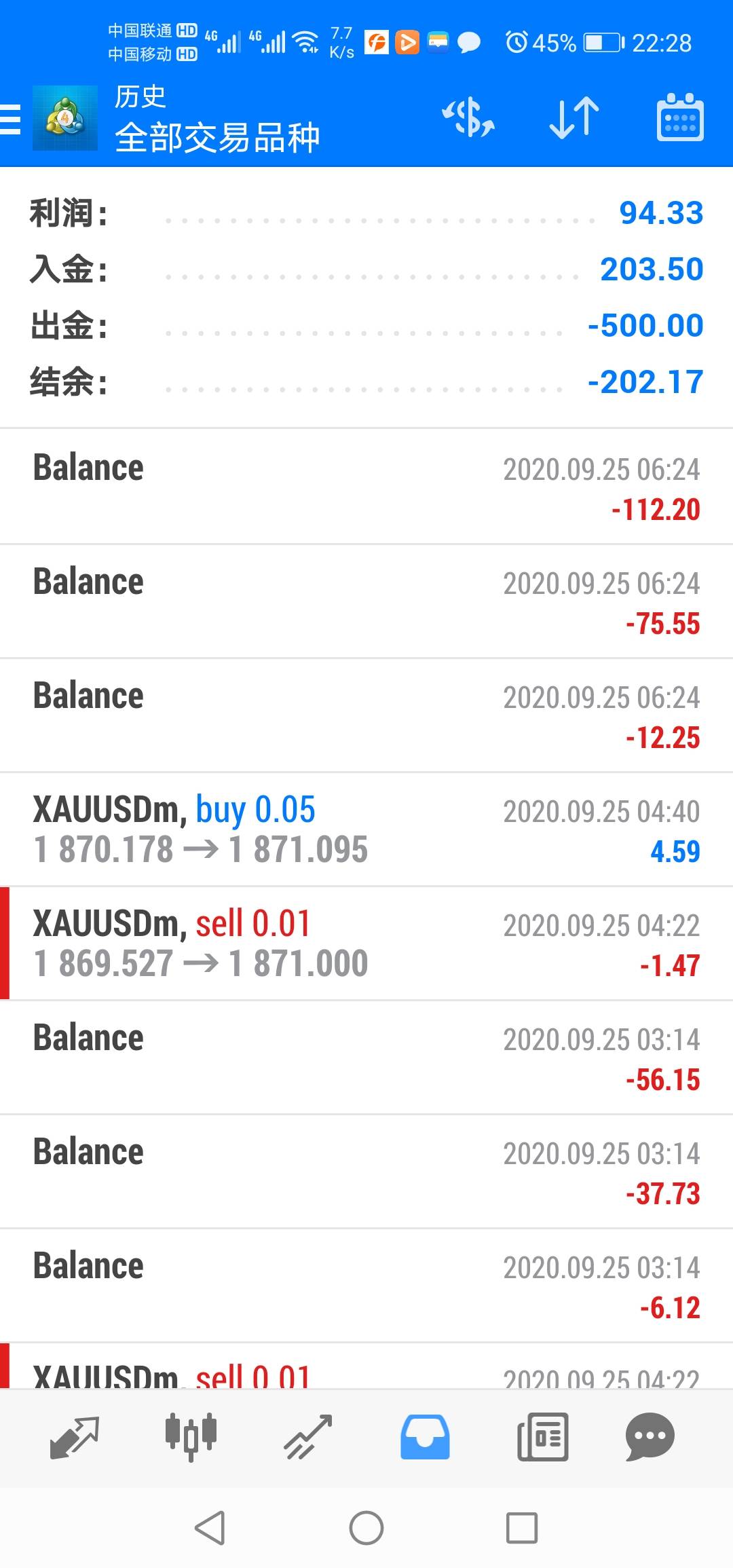The width and height of the screenshot is (733, 1568).
Task: Open the hamburger drawer menu
Action: pyautogui.click(x=12, y=119)
